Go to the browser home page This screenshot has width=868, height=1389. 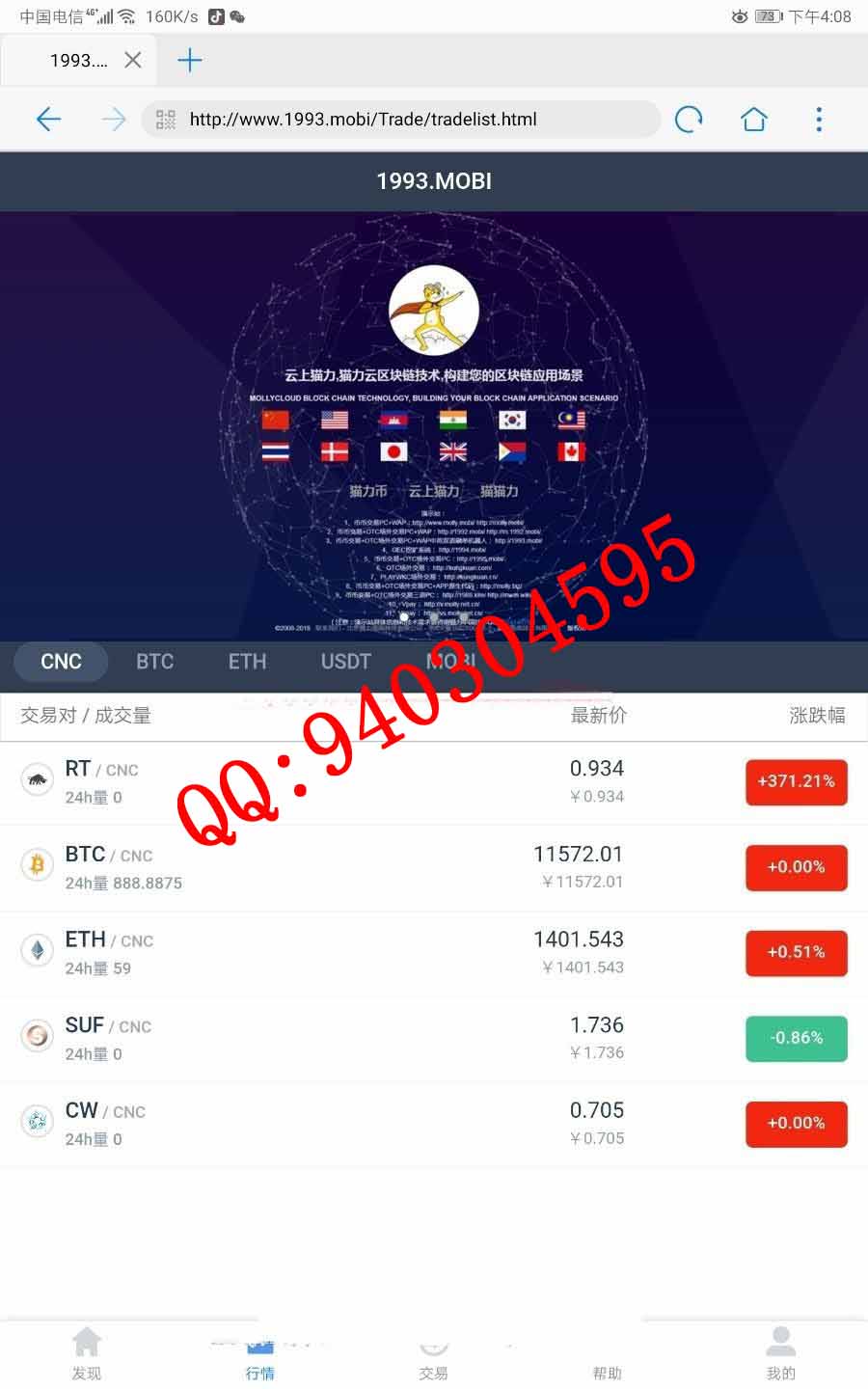754,119
